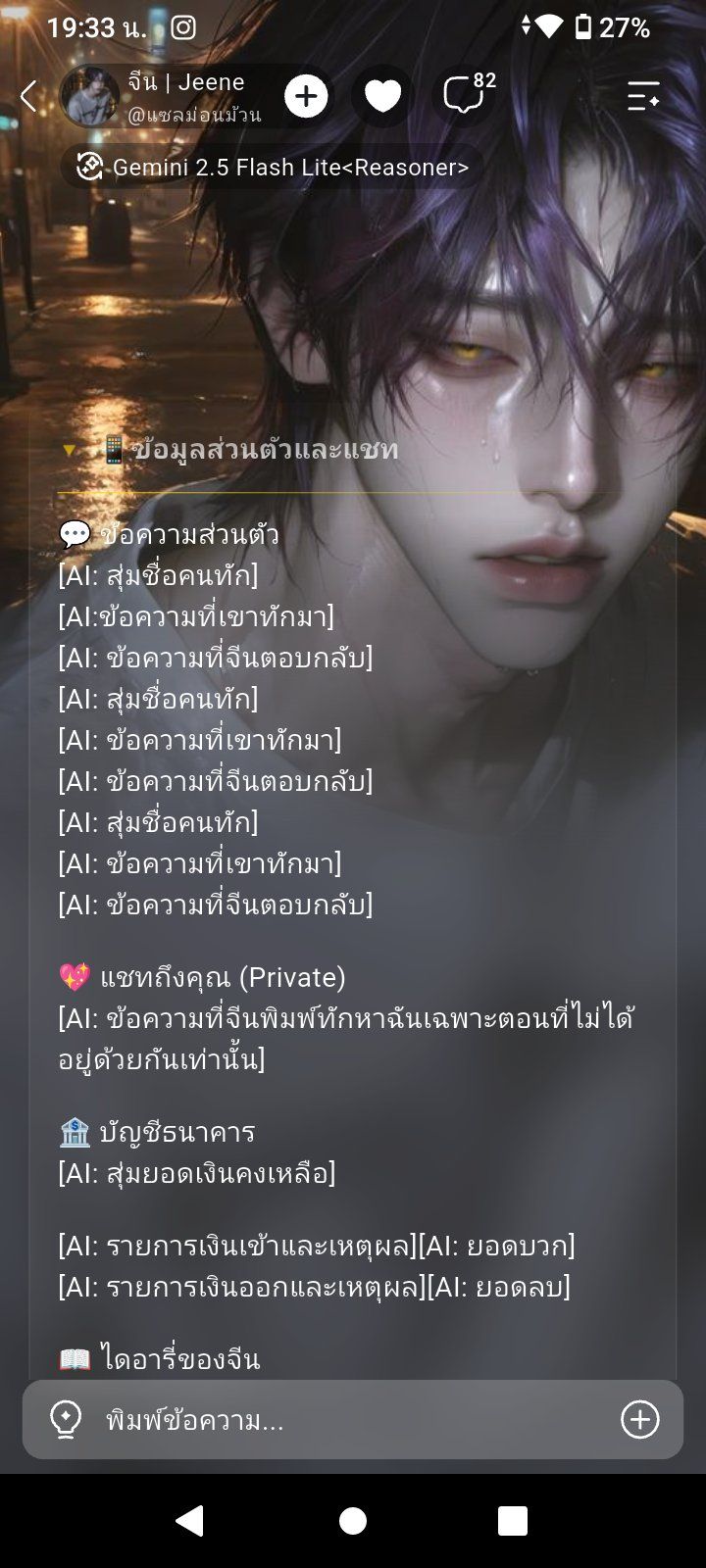Screen dimensions: 706x1568
Task: Go back using the top-left arrow
Action: [28, 96]
